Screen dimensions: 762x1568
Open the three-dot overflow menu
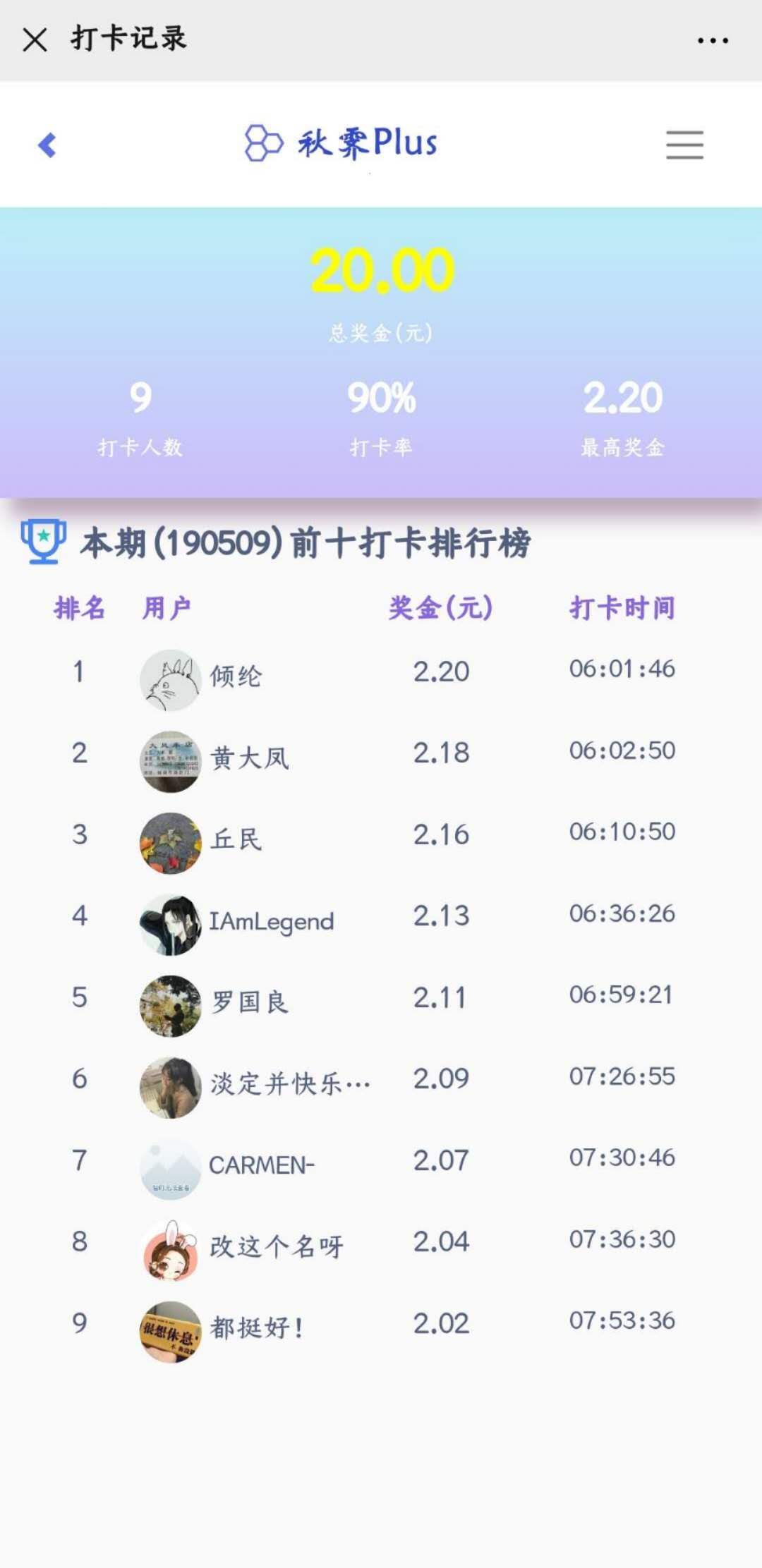point(713,40)
